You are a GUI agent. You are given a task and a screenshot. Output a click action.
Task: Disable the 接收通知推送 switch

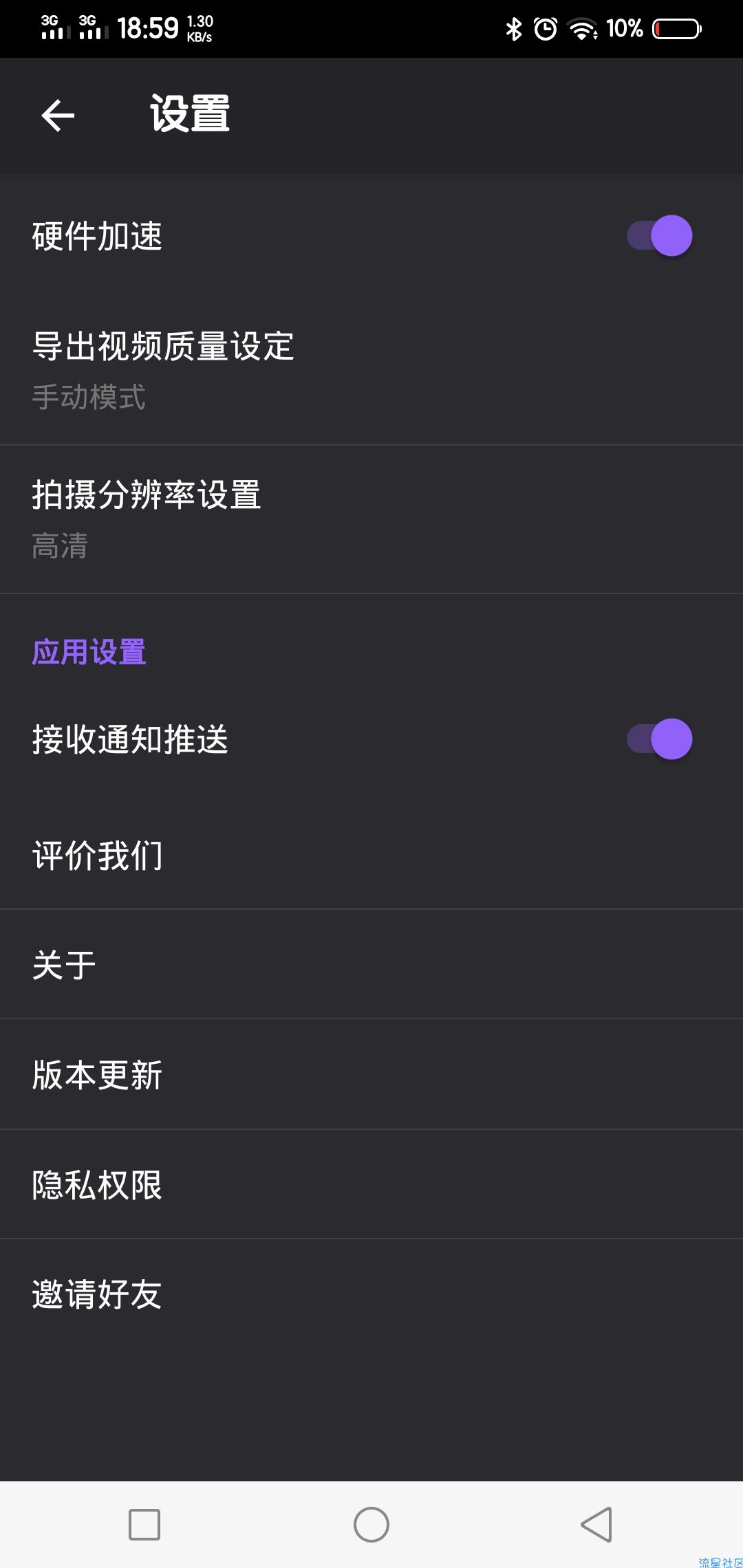point(659,739)
